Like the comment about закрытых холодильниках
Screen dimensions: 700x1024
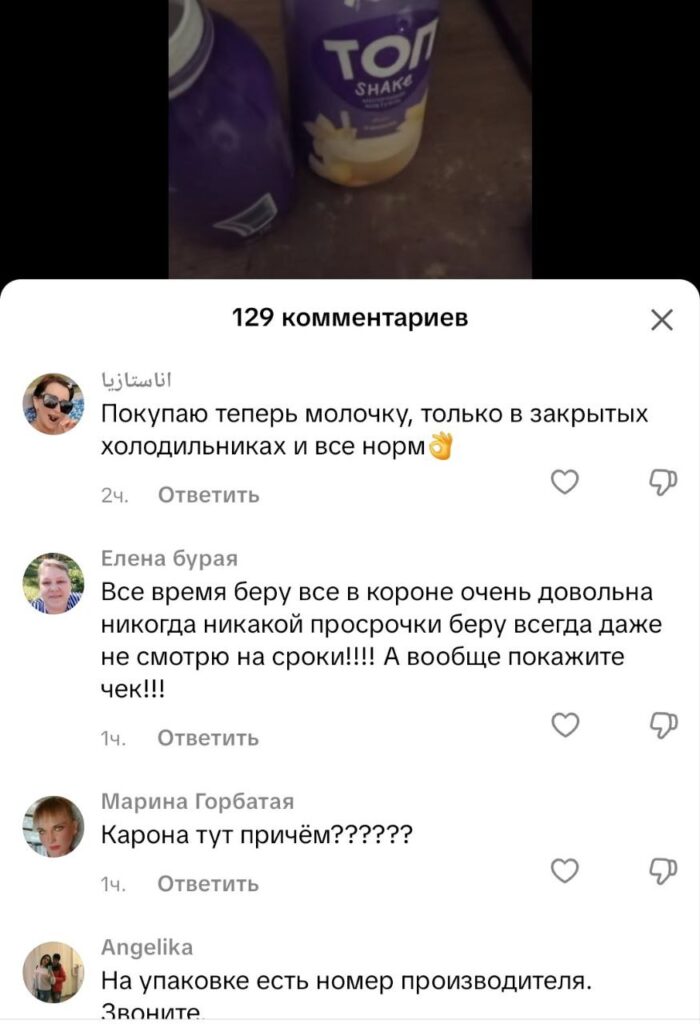pos(566,483)
